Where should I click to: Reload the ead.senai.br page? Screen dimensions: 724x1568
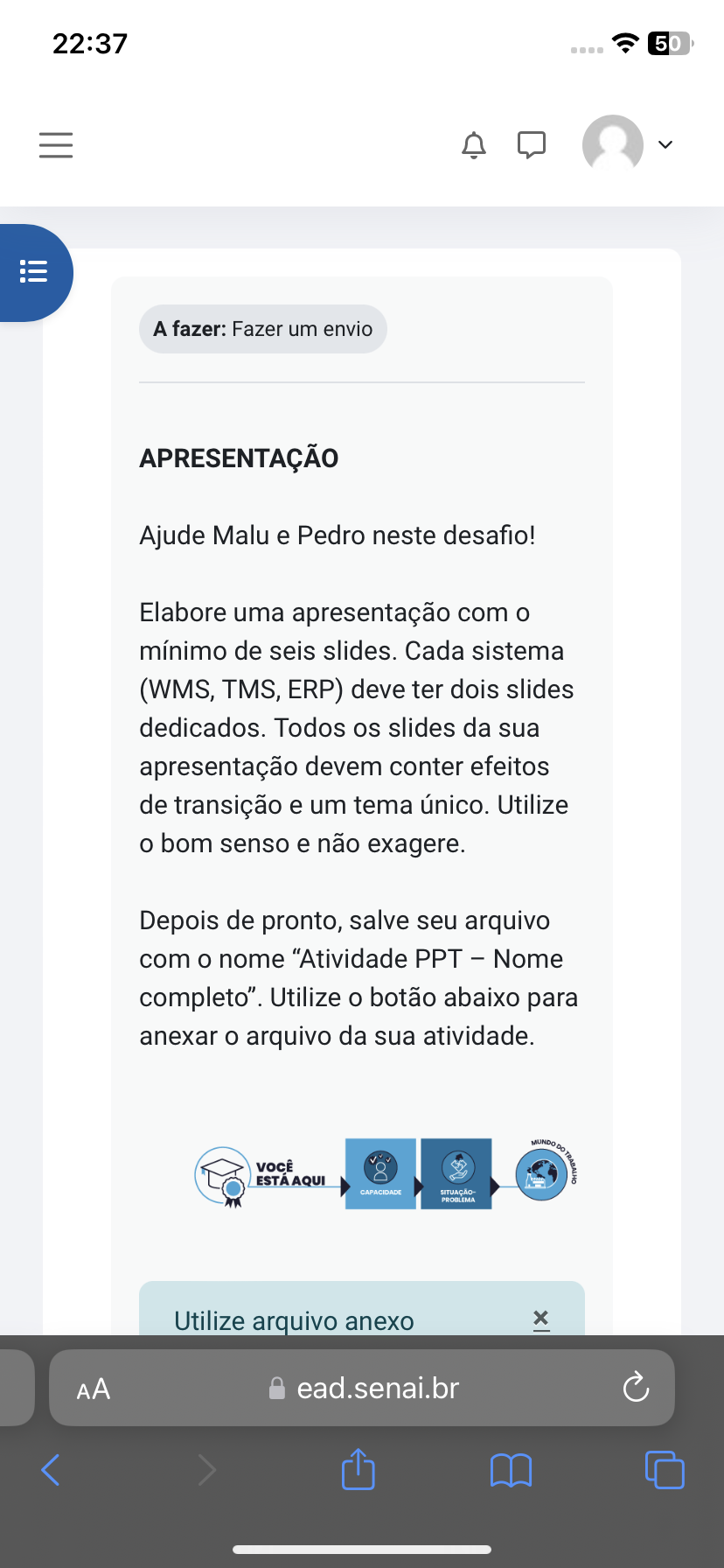tap(636, 1387)
